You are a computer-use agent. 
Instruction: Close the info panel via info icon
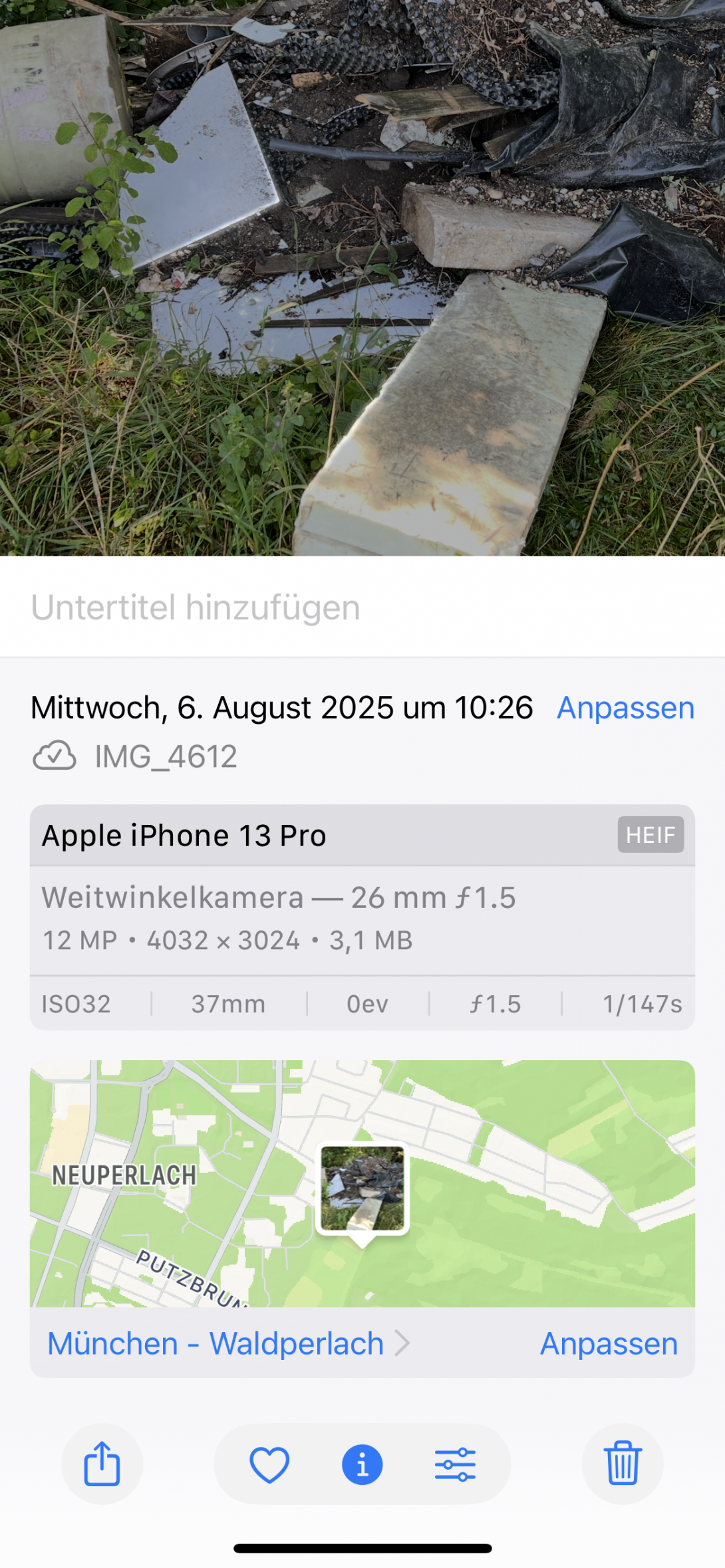click(362, 1464)
